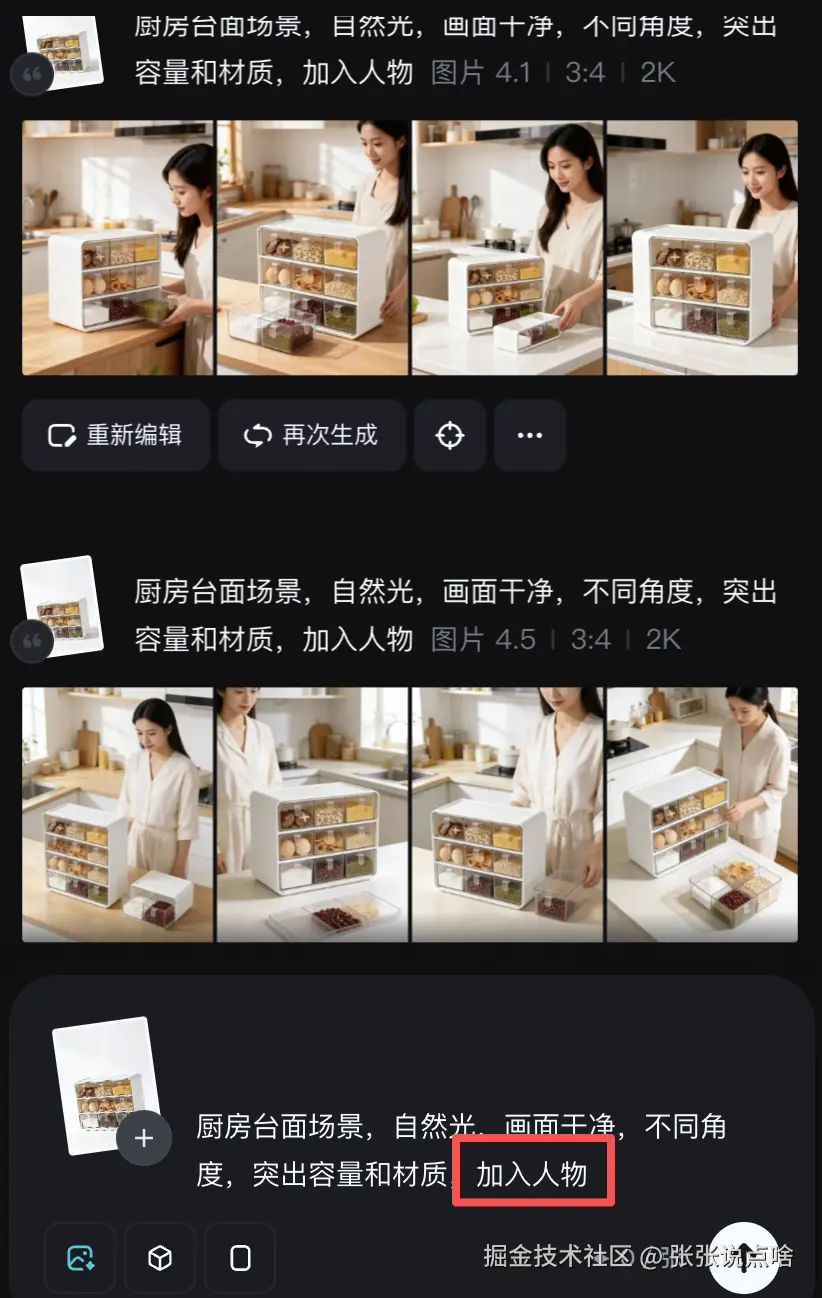822x1298 pixels.
Task: Open the three-dot more options menu
Action: 530,435
